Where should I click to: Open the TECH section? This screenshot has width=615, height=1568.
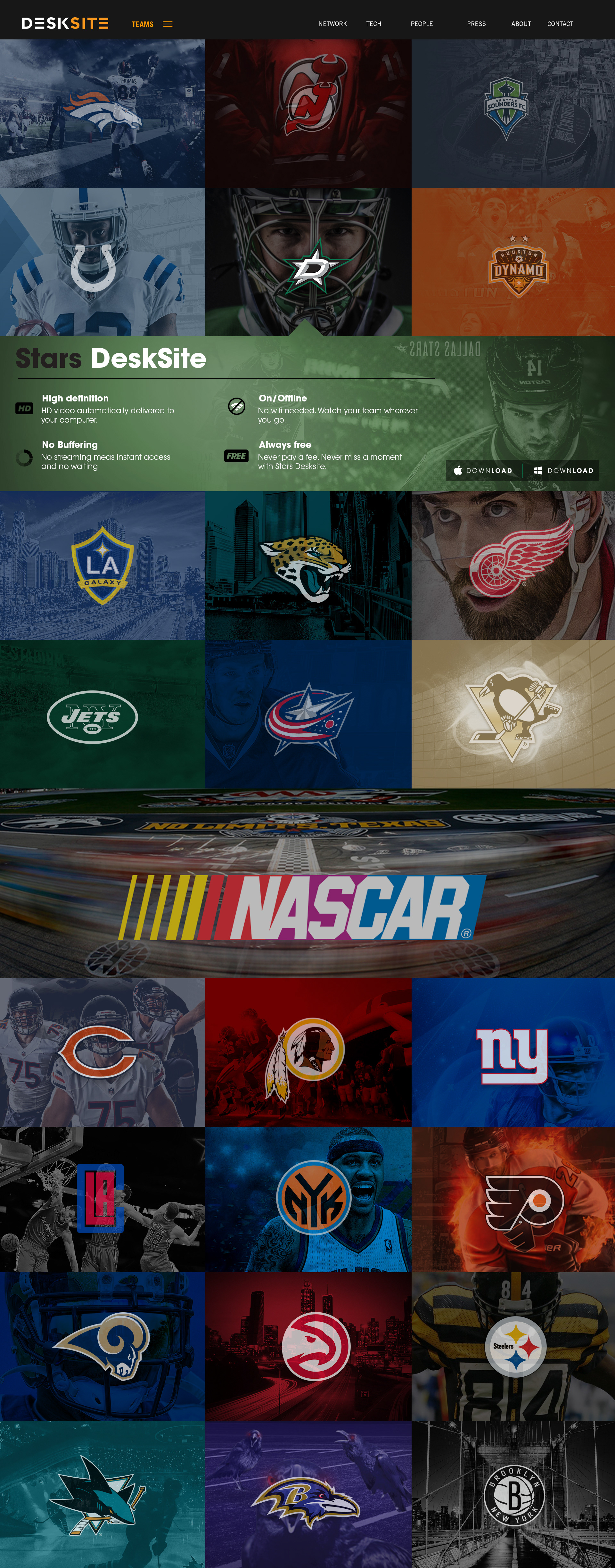coord(373,24)
